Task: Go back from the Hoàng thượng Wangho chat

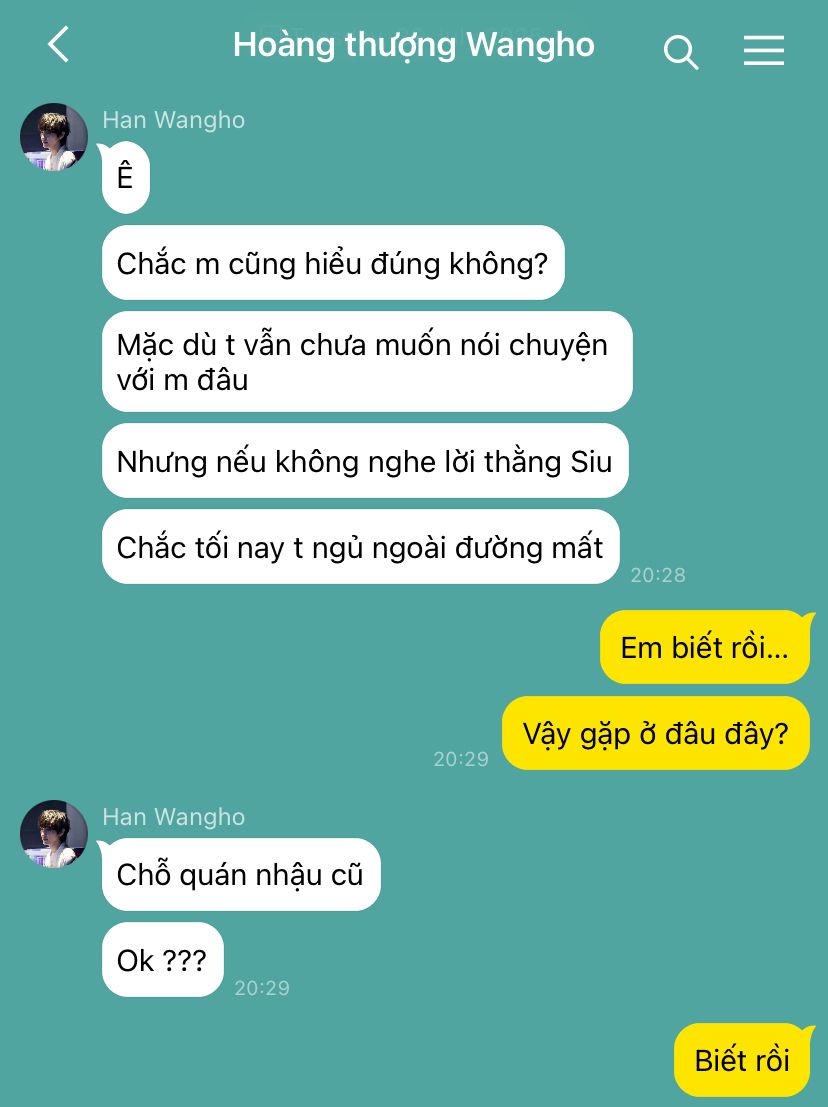Action: (x=58, y=45)
